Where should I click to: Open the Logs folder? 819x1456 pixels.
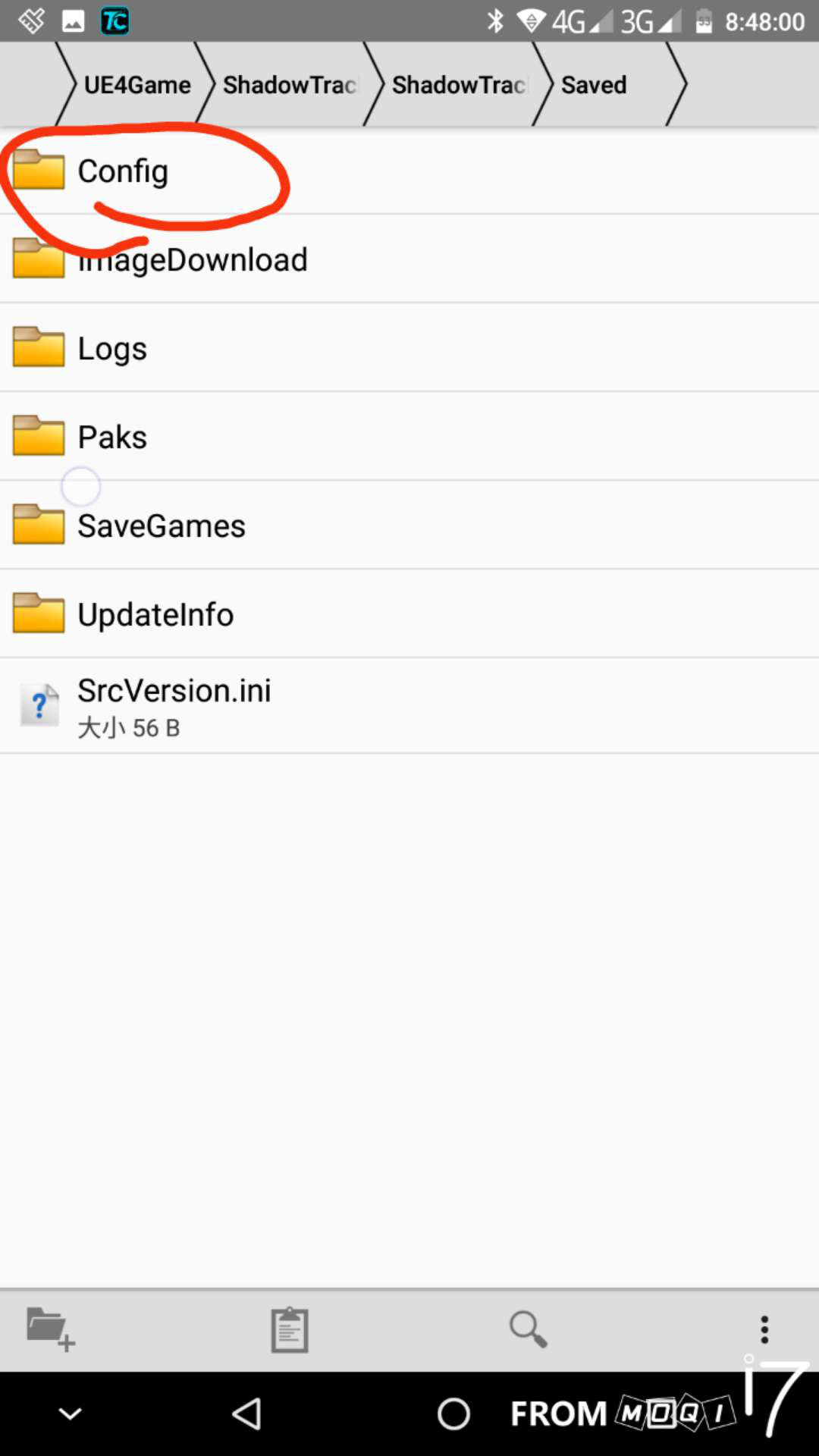click(x=112, y=349)
